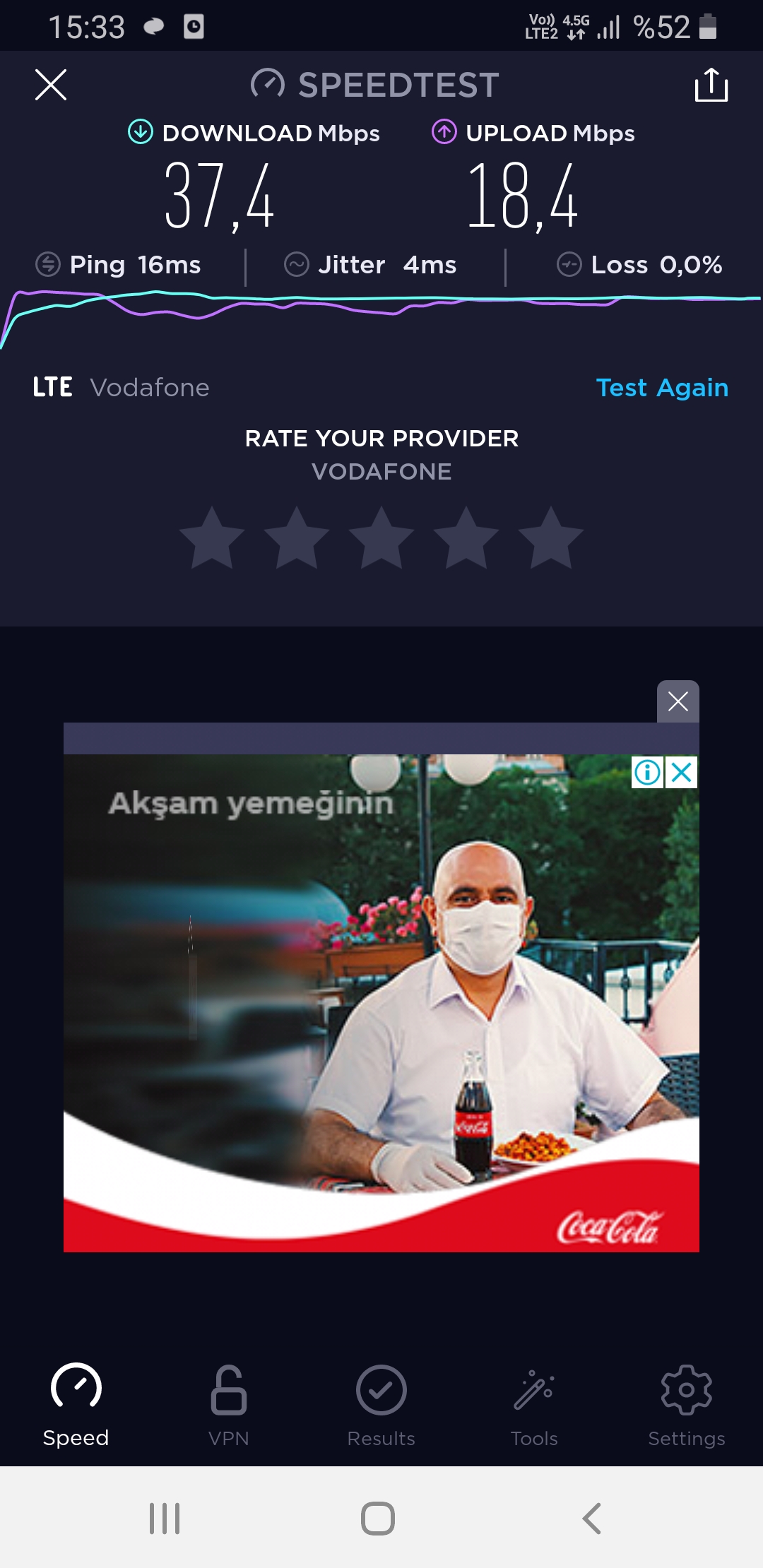
Task: Open recent apps from navigation bar
Action: coord(165,1518)
